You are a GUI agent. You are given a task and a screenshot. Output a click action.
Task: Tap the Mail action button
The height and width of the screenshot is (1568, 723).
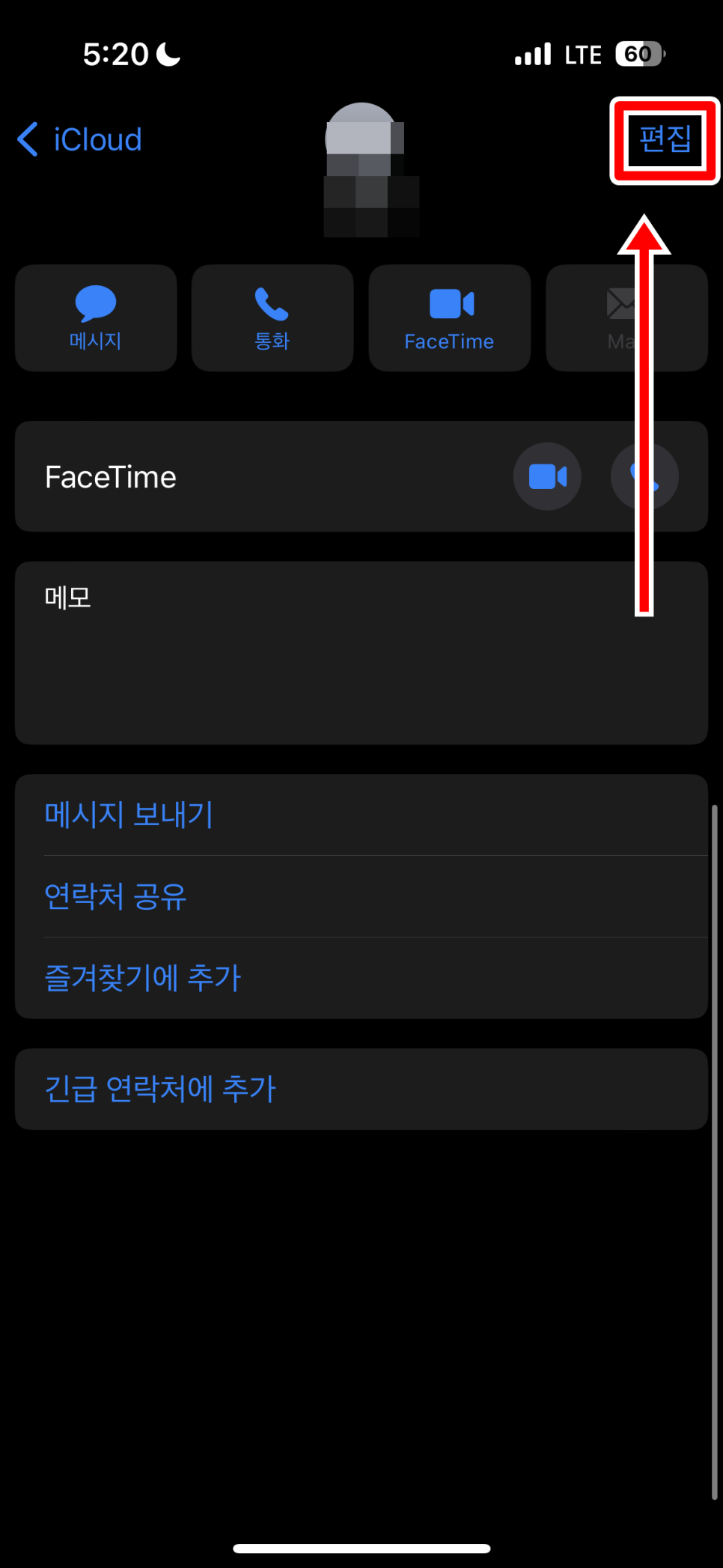click(626, 318)
